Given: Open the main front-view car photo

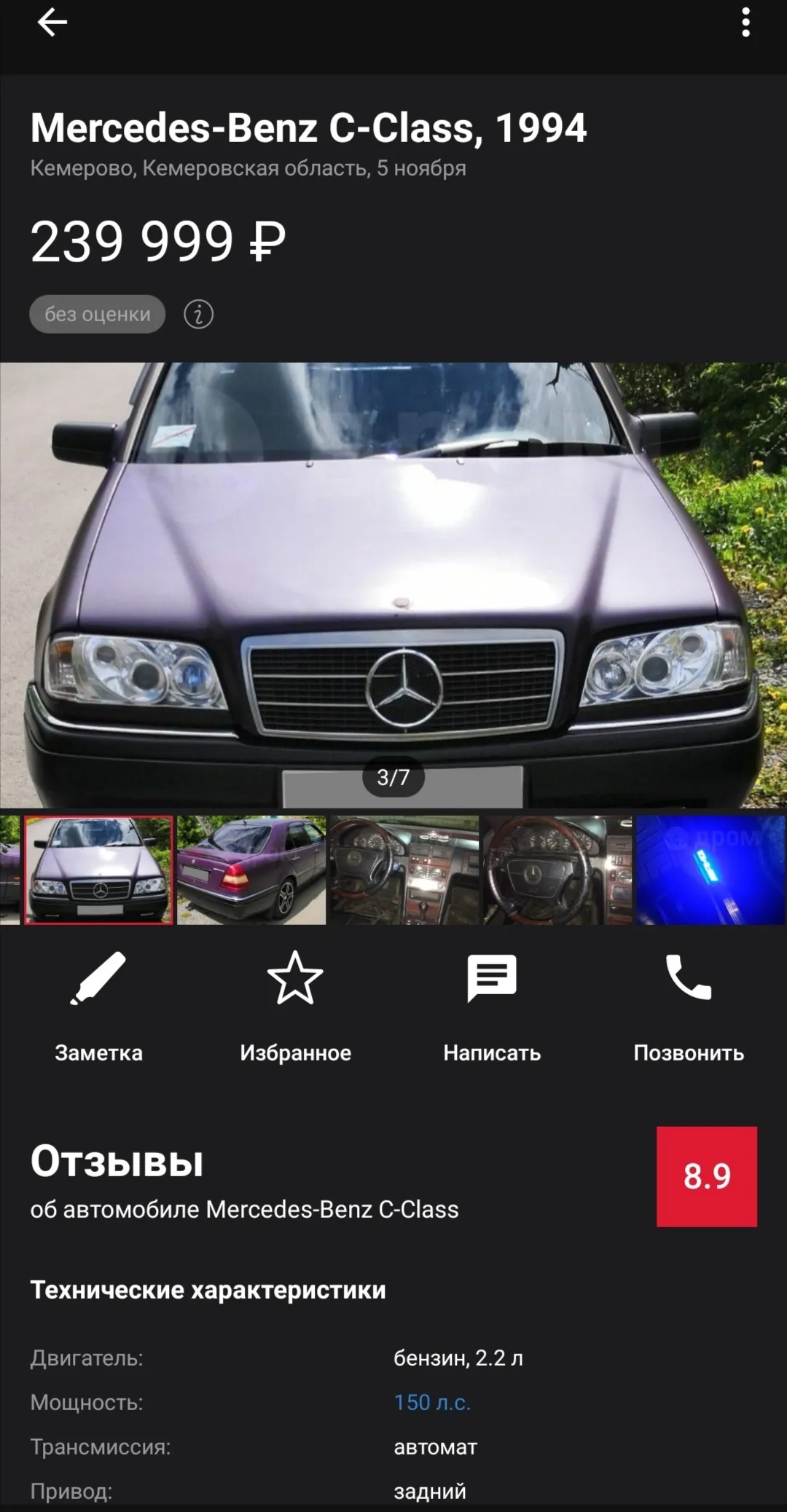Looking at the screenshot, I should click(x=393, y=585).
